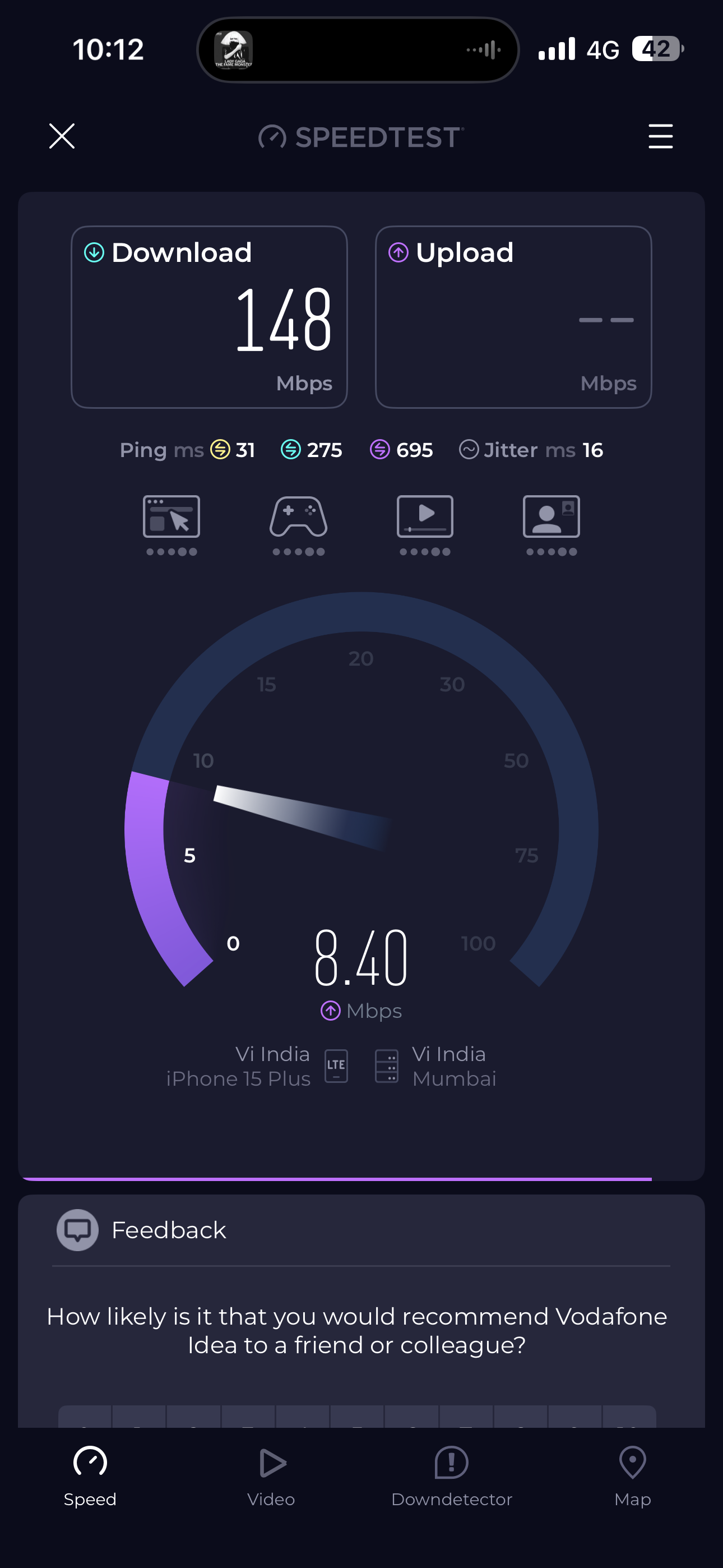Open the hamburger menu
Image resolution: width=723 pixels, height=1568 pixels.
click(x=660, y=136)
